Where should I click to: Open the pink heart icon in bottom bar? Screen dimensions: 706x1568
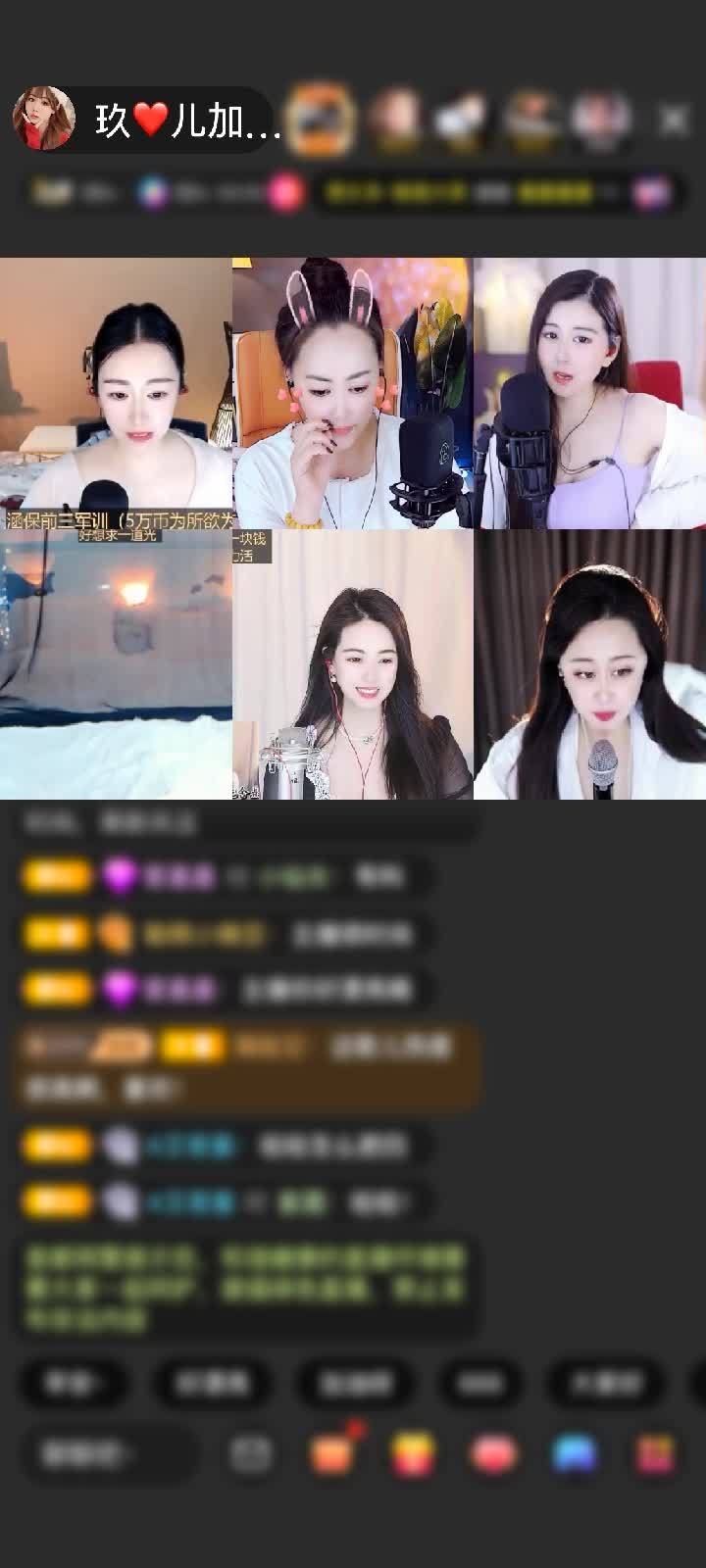click(494, 1454)
